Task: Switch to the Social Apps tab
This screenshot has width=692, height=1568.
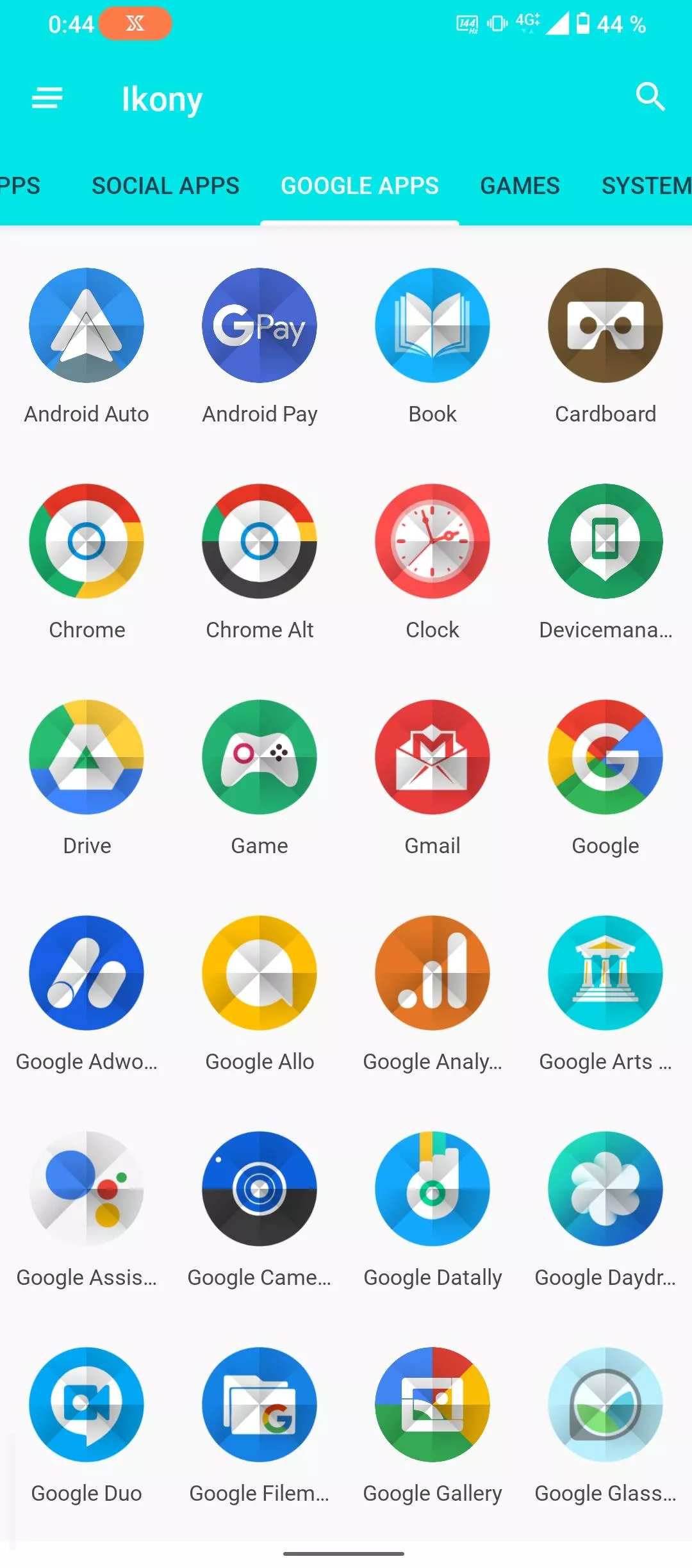Action: coord(165,186)
